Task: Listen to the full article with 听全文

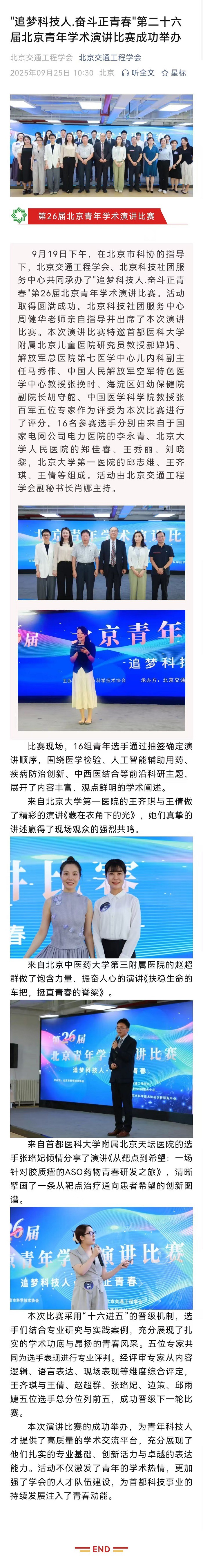Action: [139, 73]
